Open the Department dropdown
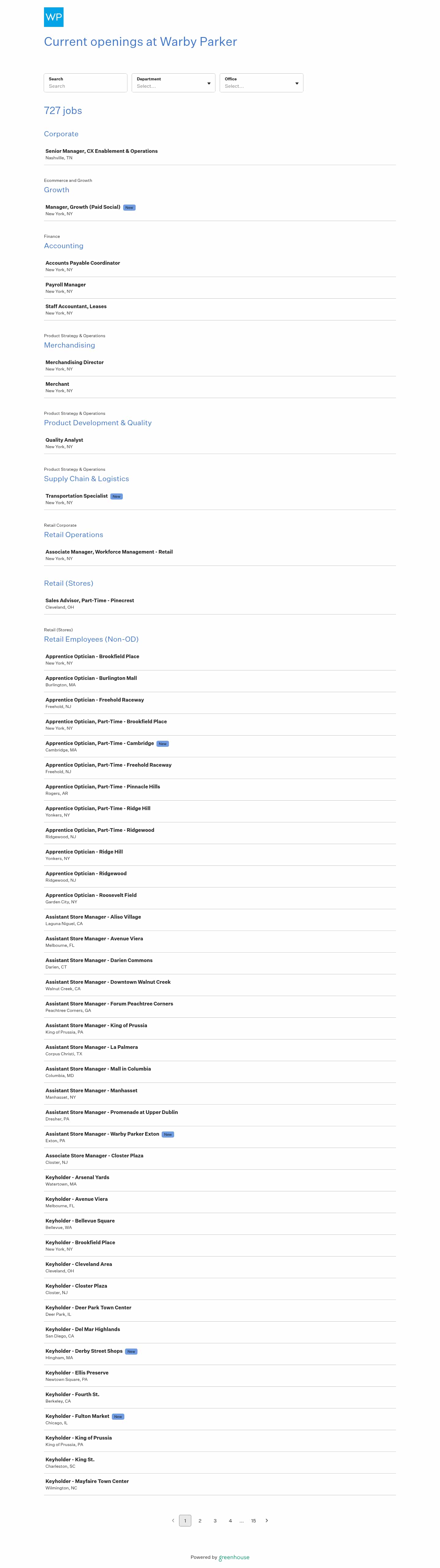The height and width of the screenshot is (1568, 440). (x=174, y=83)
